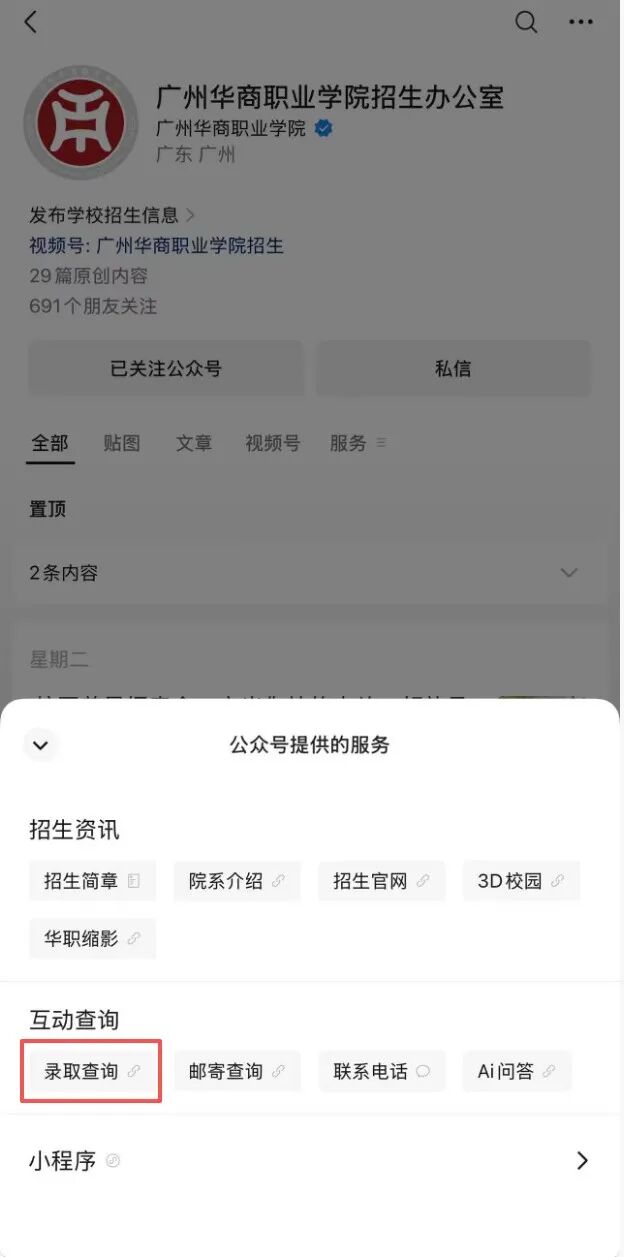This screenshot has height=1257, width=624.
Task: Open the Ai问答 service
Action: [517, 1071]
